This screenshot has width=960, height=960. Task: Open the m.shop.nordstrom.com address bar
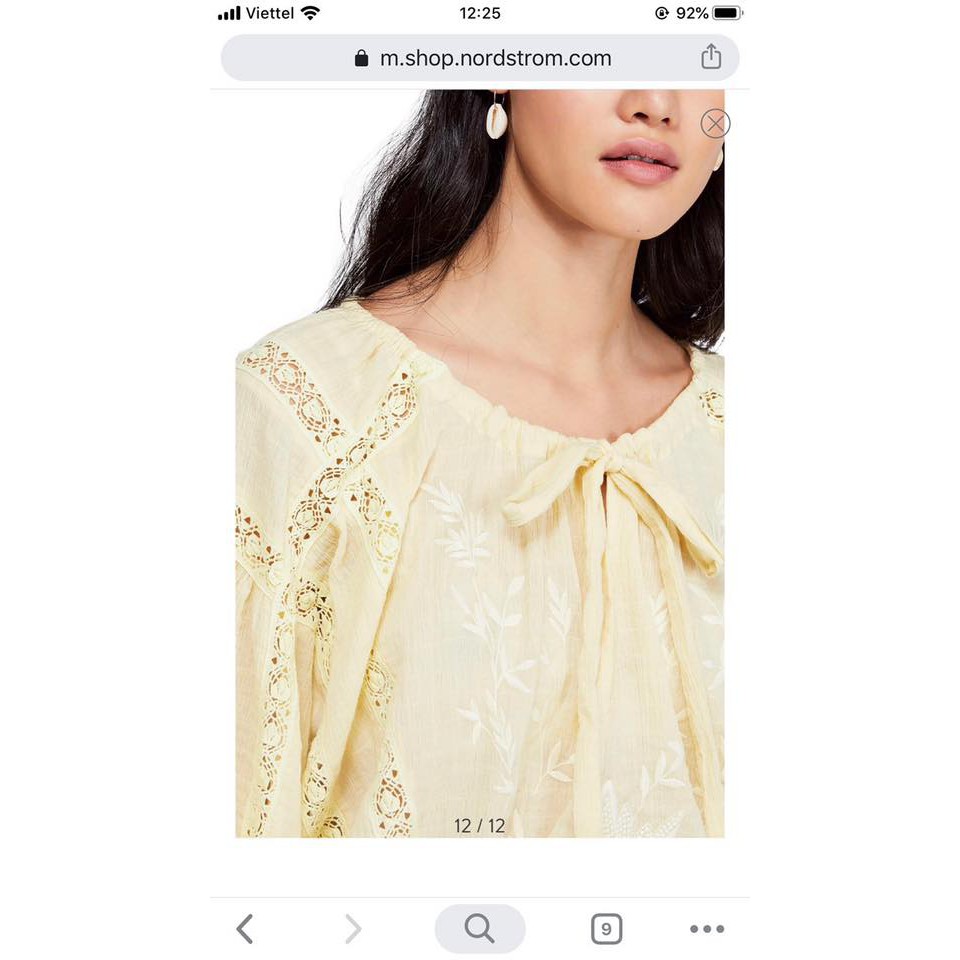484,58
